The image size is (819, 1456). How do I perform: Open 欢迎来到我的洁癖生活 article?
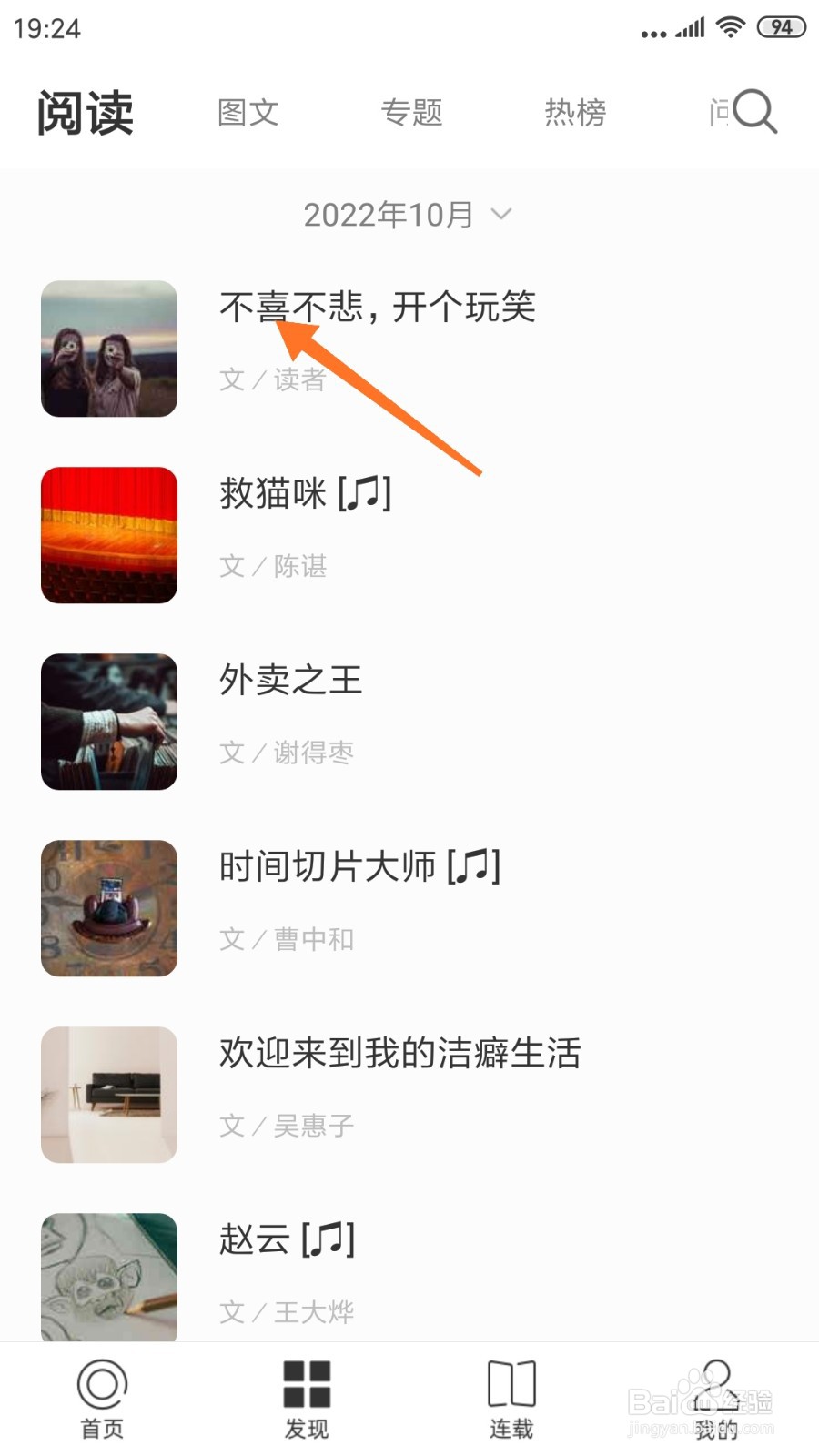pos(400,1053)
